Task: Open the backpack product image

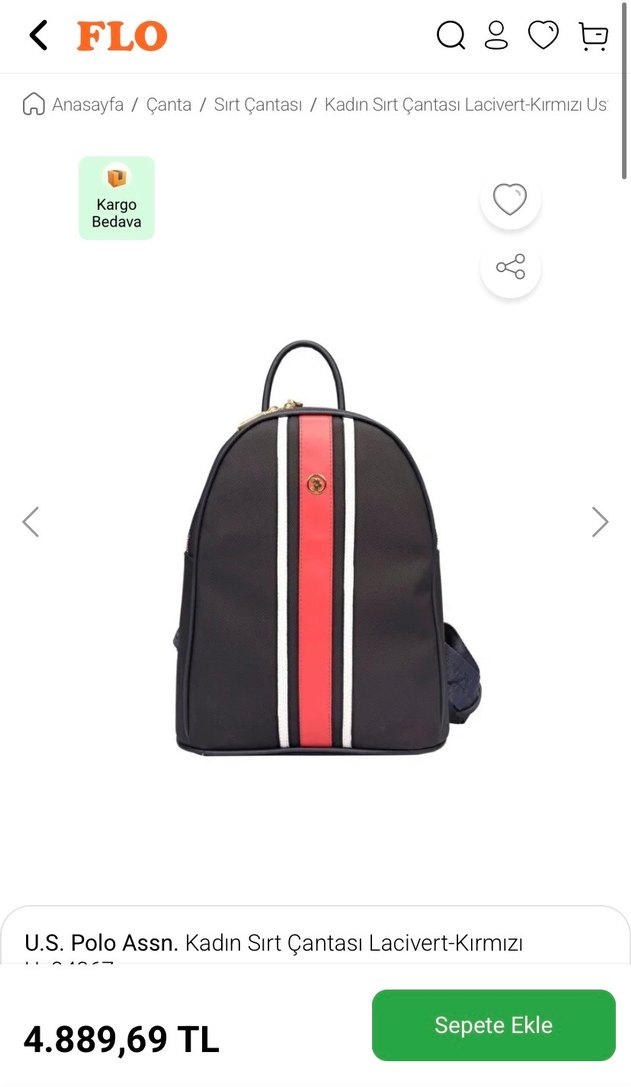Action: (x=315, y=550)
